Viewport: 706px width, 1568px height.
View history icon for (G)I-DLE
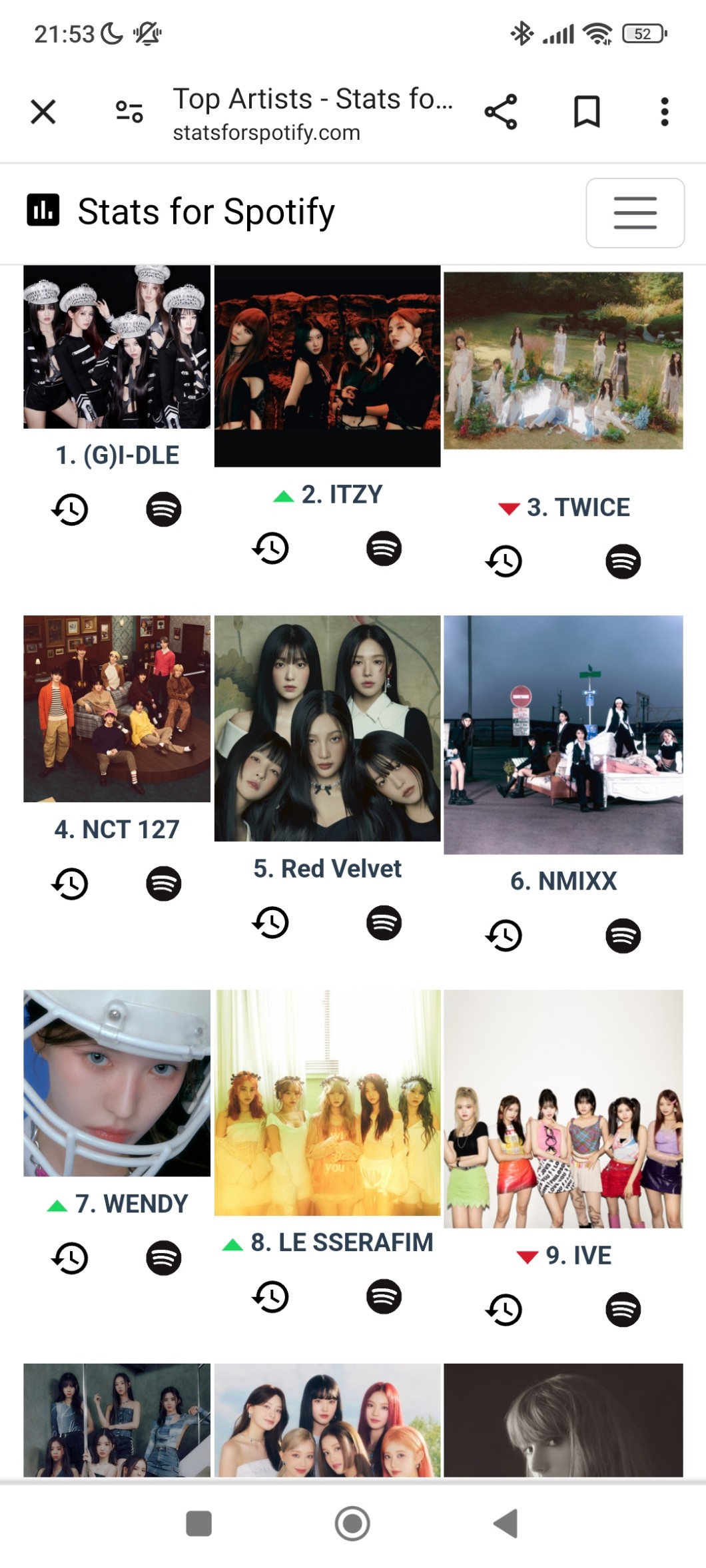(x=70, y=510)
